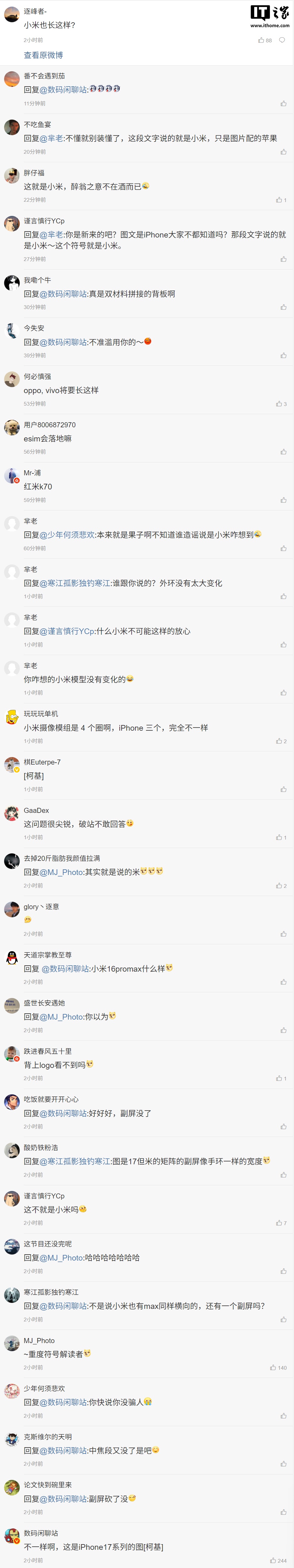Screen dimensions: 294x1568
Task: Like 胖仔福's comment
Action: pyautogui.click(x=279, y=200)
